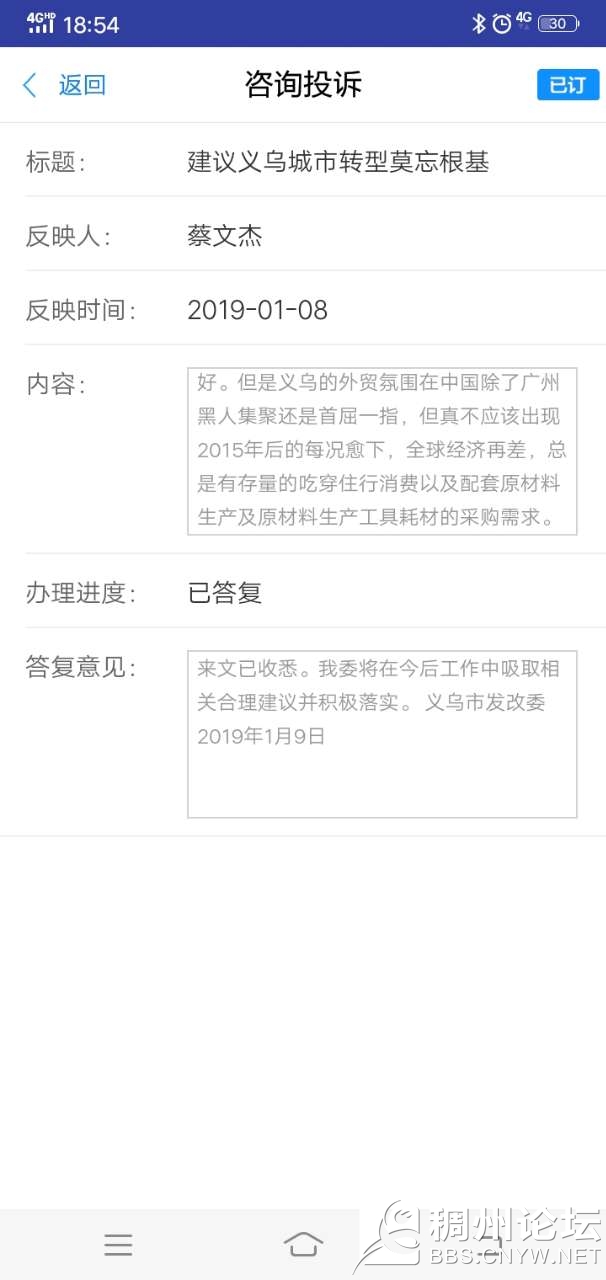Viewport: 606px width, 1280px height.
Task: Go back using the 返回 button
Action: [x=65, y=85]
